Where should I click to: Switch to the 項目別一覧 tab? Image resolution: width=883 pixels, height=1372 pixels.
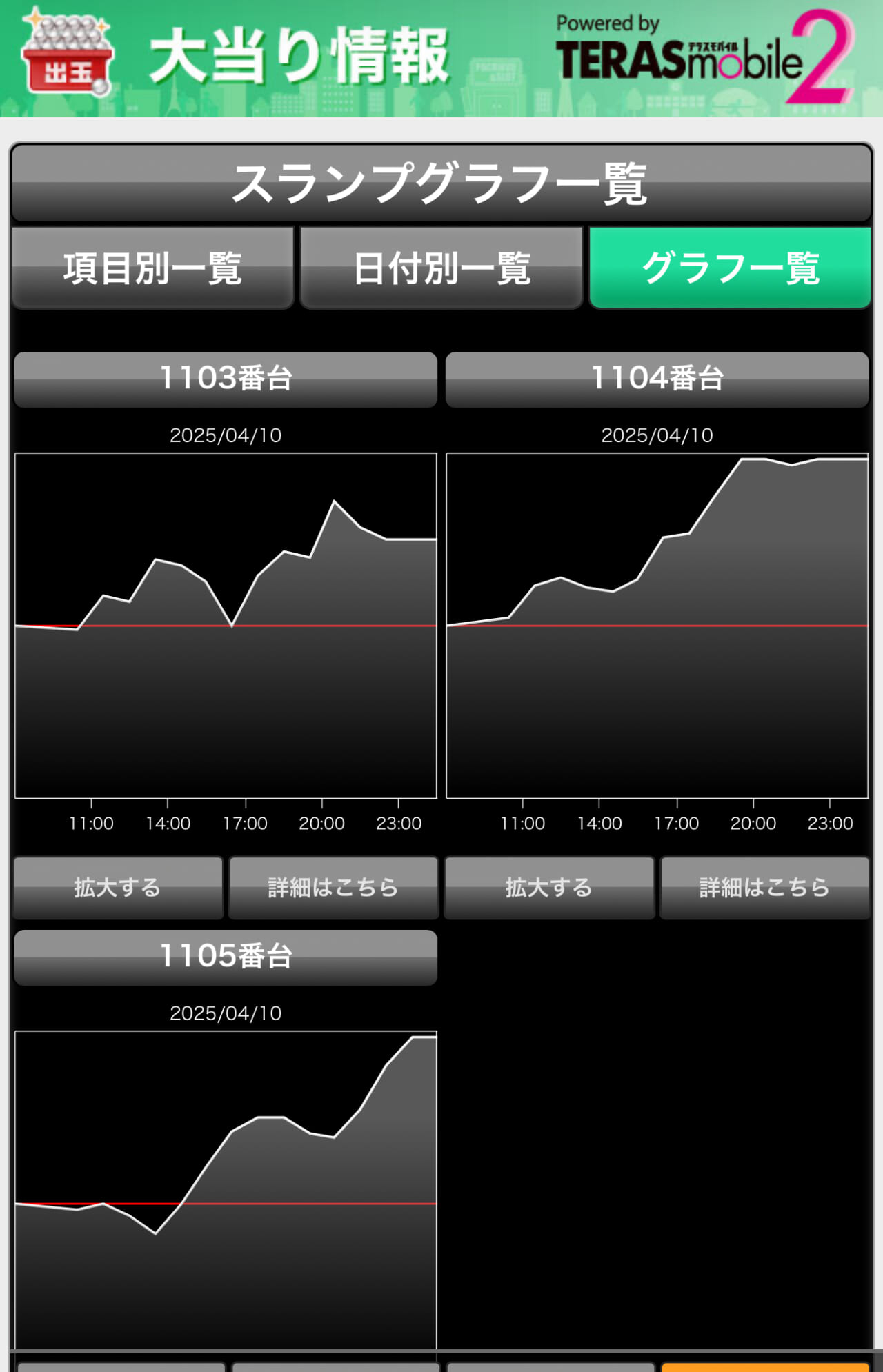coord(152,268)
